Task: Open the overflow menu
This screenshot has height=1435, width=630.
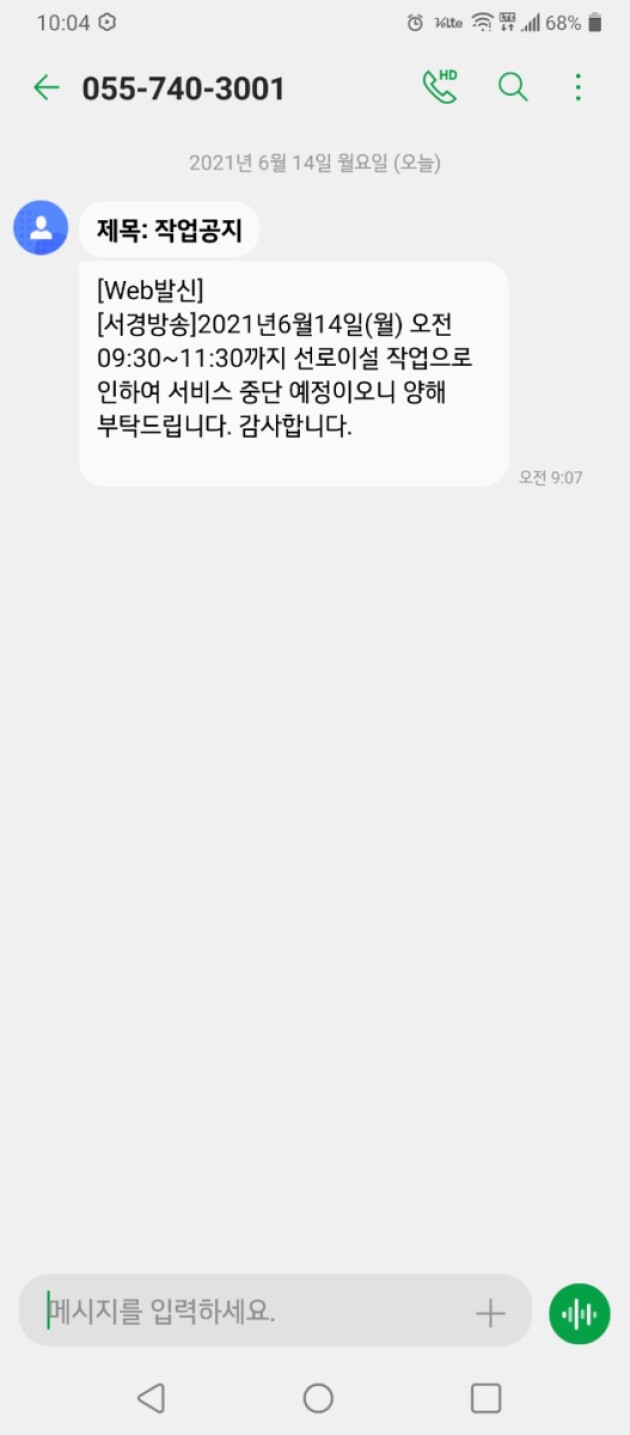Action: [578, 88]
